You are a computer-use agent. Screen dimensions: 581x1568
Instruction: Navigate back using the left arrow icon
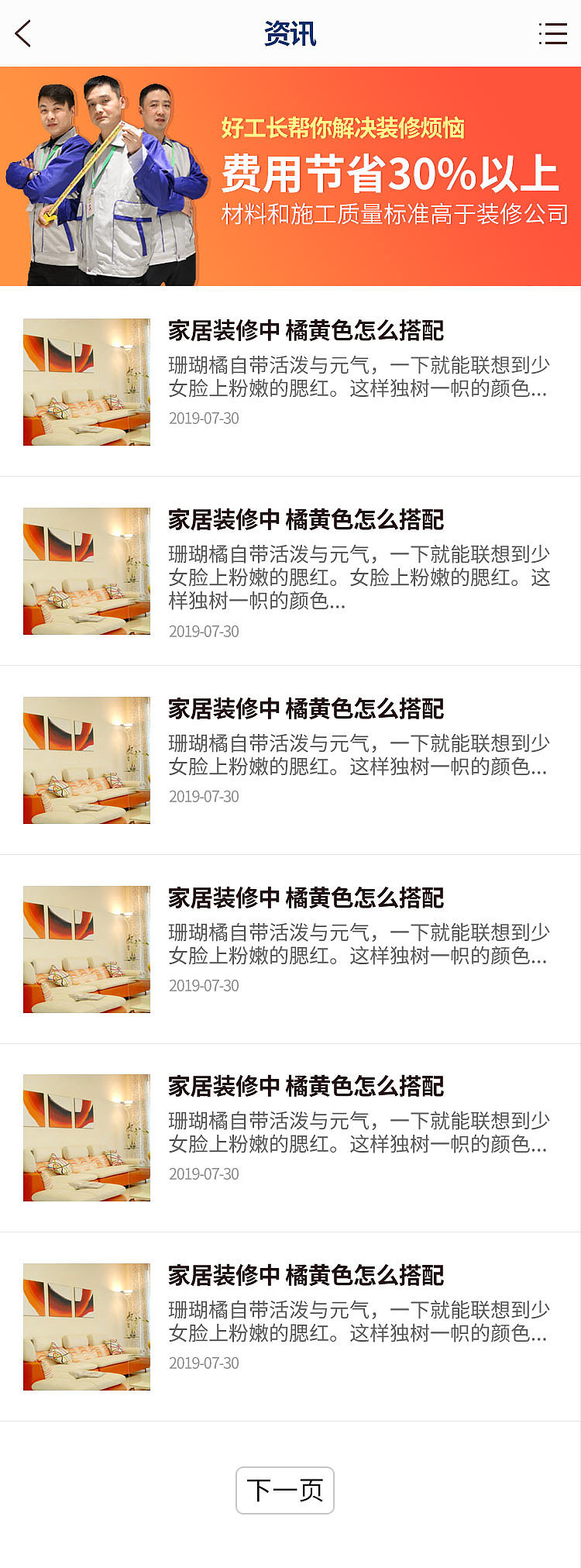tap(22, 34)
